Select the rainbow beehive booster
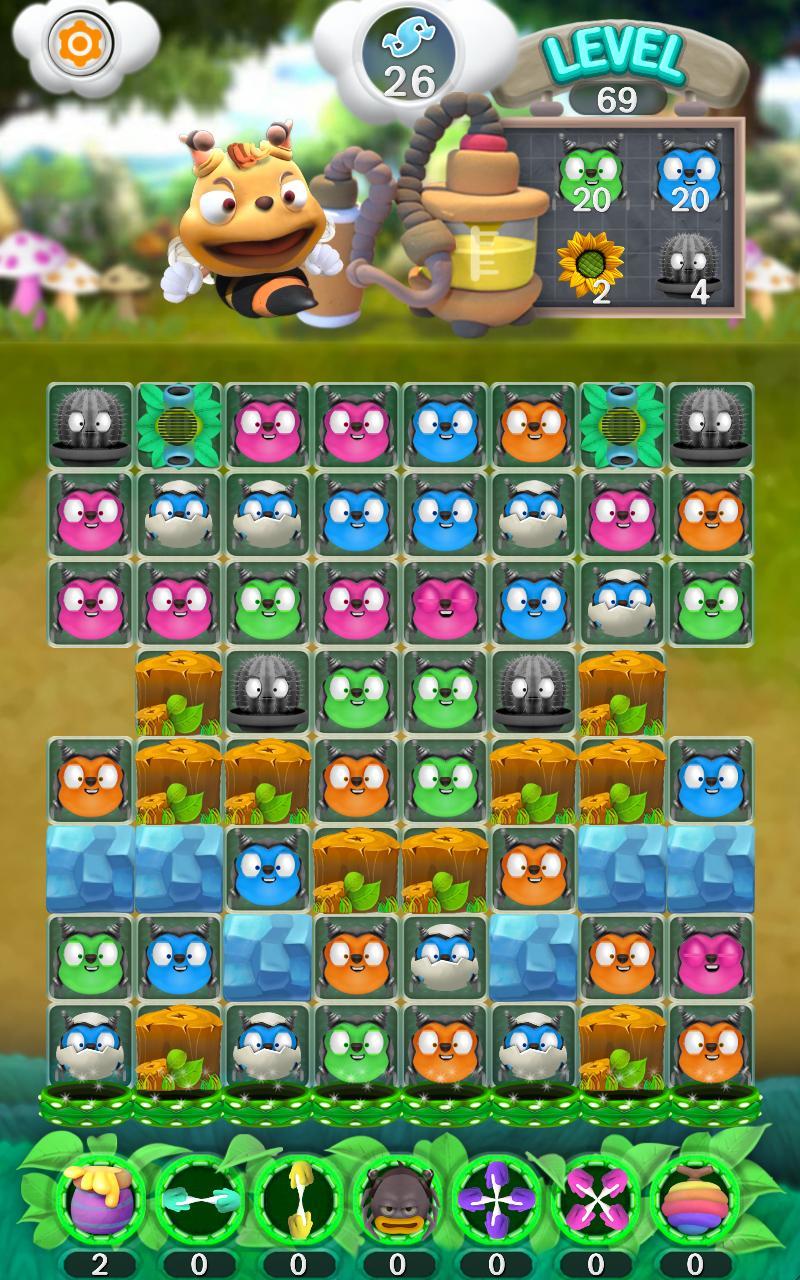This screenshot has height=1280, width=800. [x=695, y=1199]
